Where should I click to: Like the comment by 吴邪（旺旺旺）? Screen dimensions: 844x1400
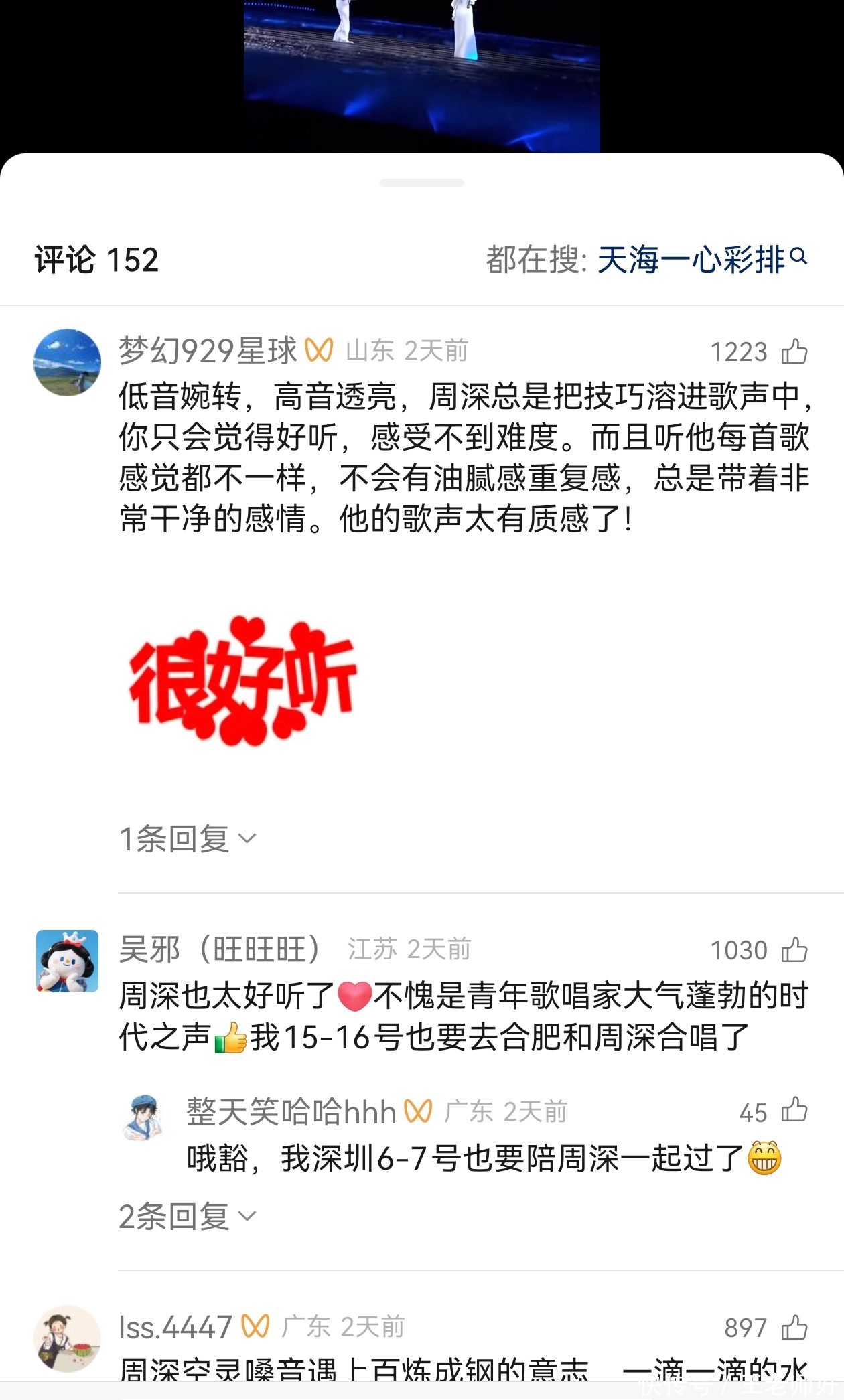pos(794,950)
